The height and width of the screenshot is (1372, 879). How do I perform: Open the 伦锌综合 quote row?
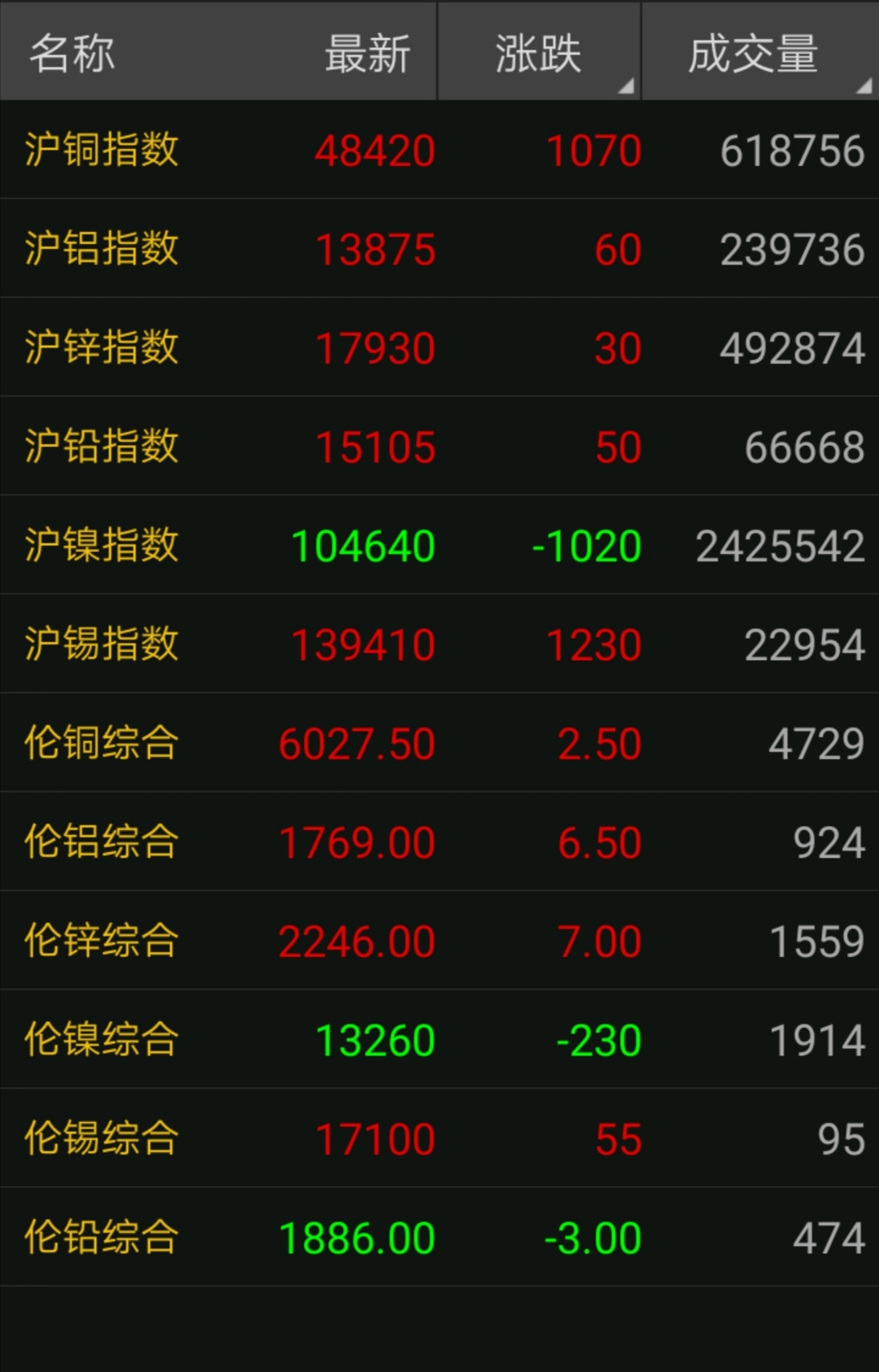coord(439,941)
